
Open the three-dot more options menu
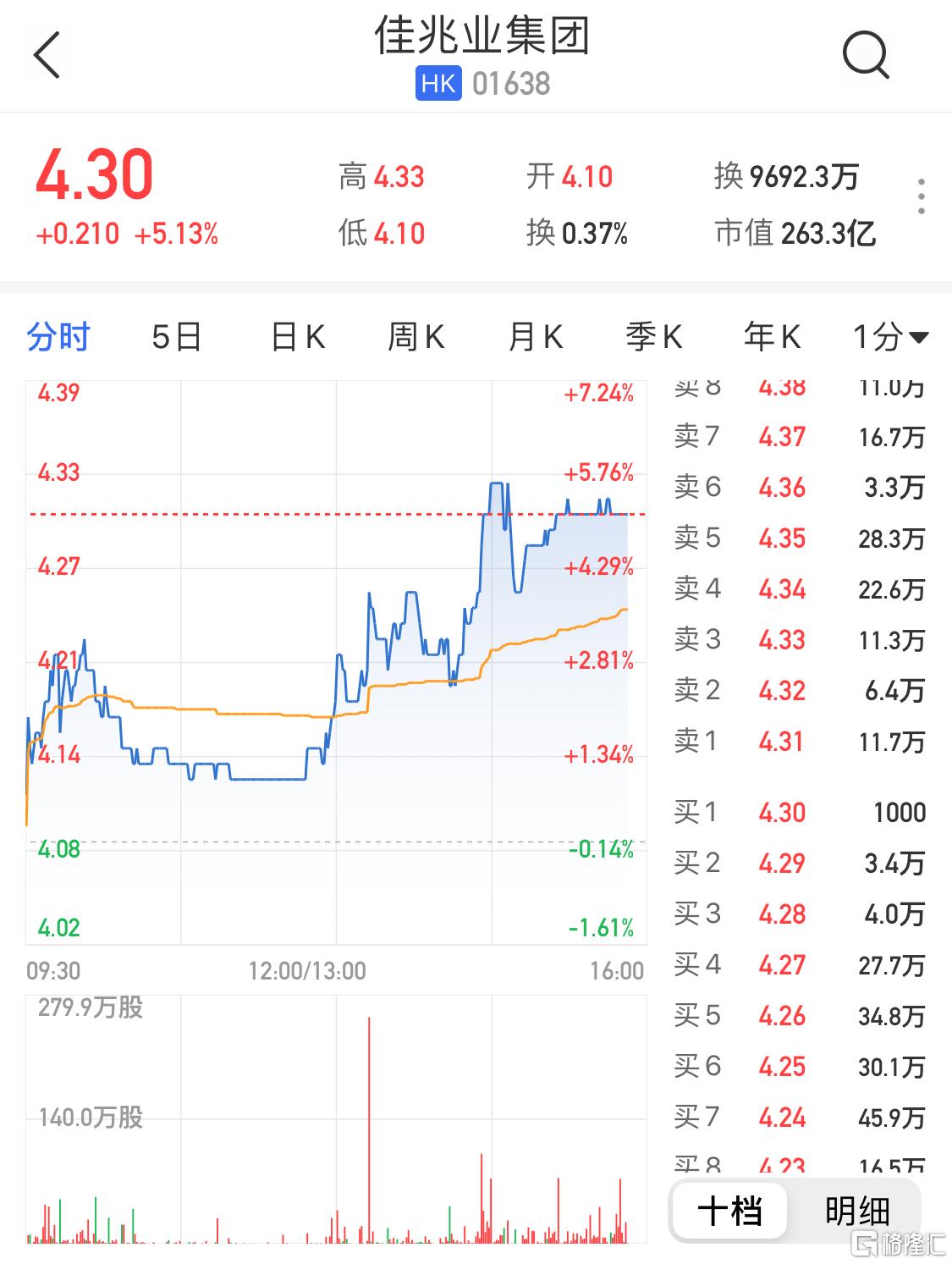click(x=921, y=196)
